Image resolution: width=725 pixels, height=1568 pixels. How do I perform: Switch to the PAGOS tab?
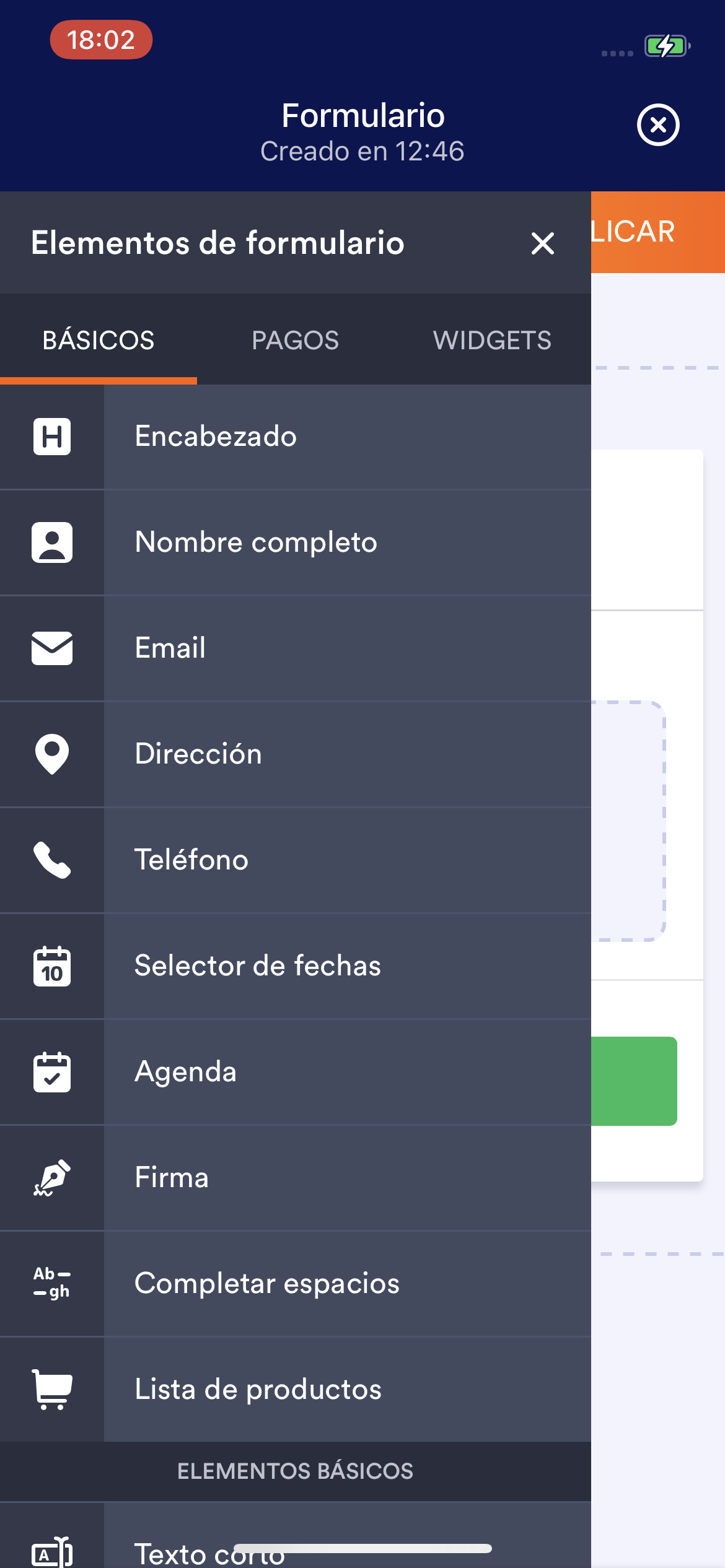(x=295, y=340)
